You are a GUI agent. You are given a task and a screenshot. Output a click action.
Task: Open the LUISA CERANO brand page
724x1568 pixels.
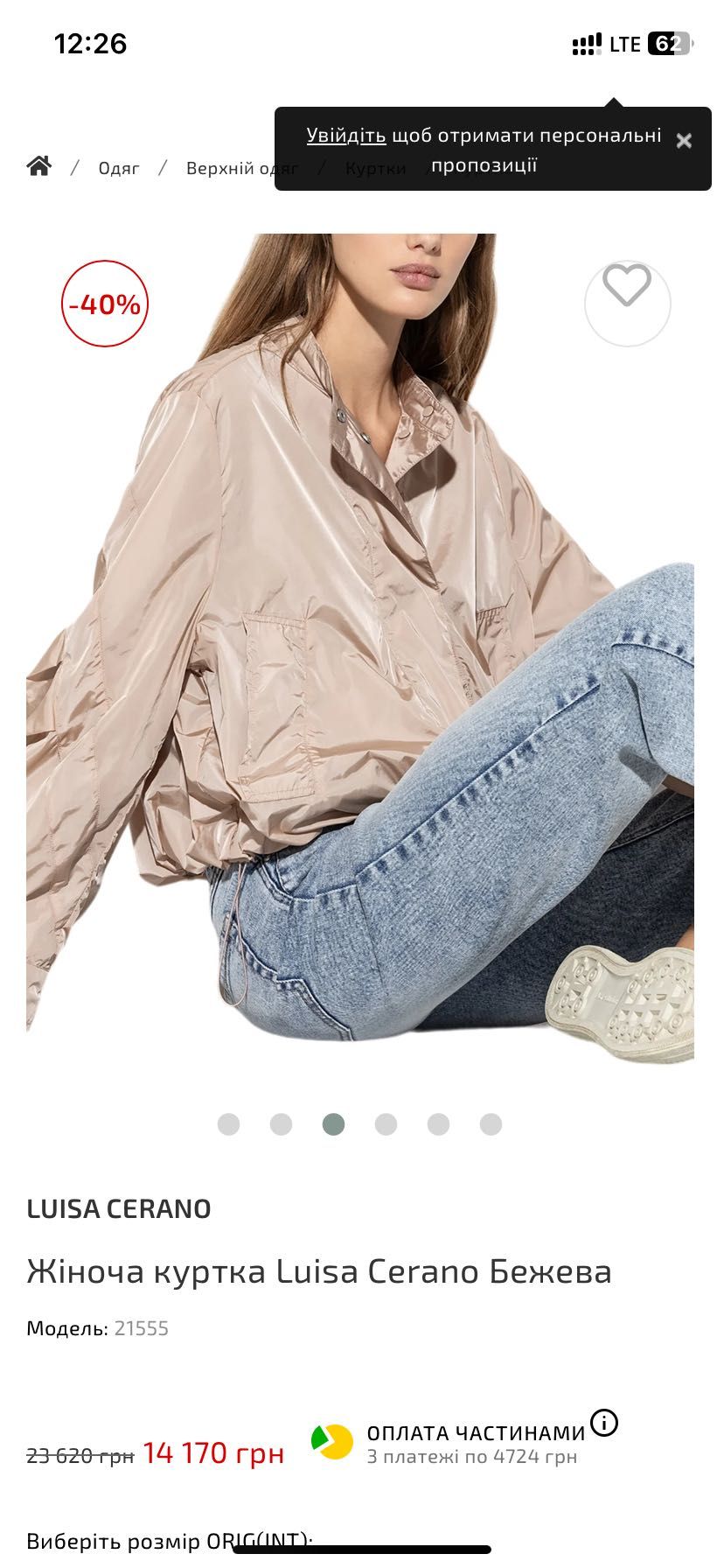pyautogui.click(x=119, y=1208)
